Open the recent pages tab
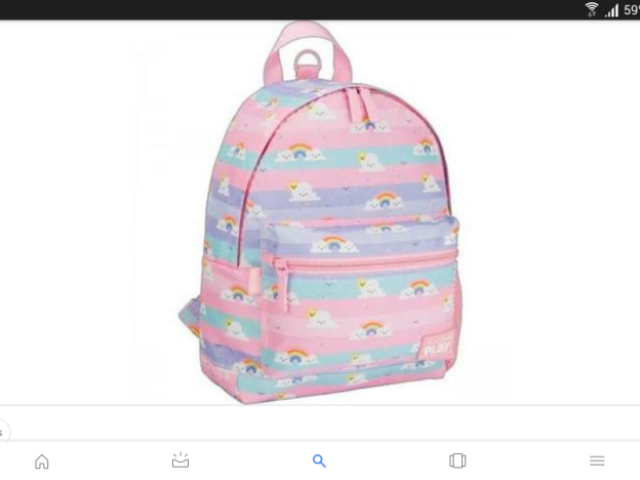 tap(458, 461)
